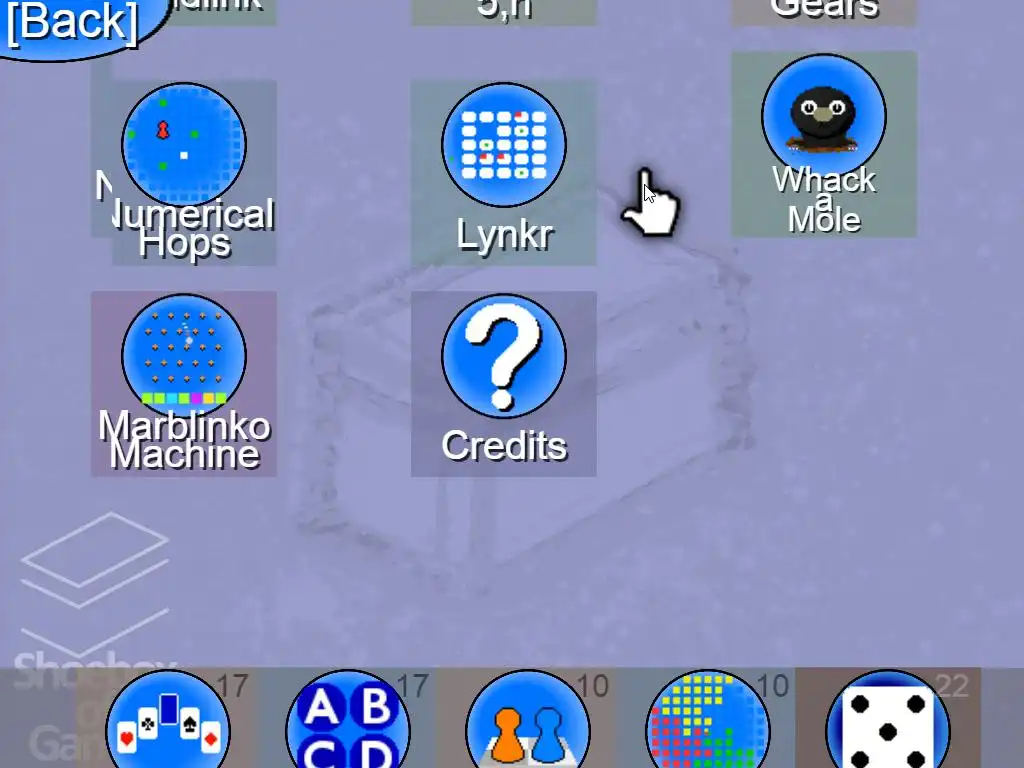Launch the Lynkr game
Viewport: 1024px width, 768px height.
click(504, 146)
